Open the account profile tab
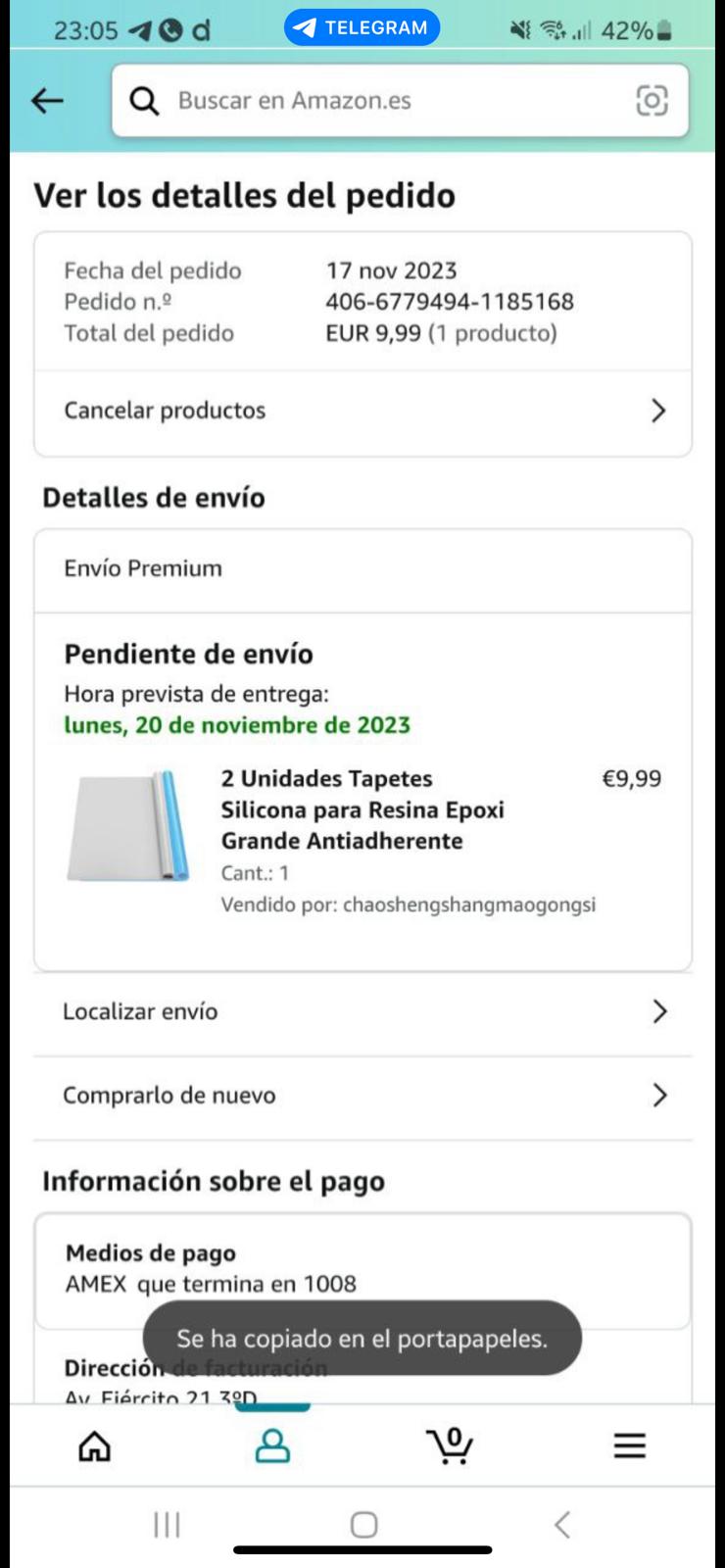Image resolution: width=725 pixels, height=1568 pixels. point(272,1445)
